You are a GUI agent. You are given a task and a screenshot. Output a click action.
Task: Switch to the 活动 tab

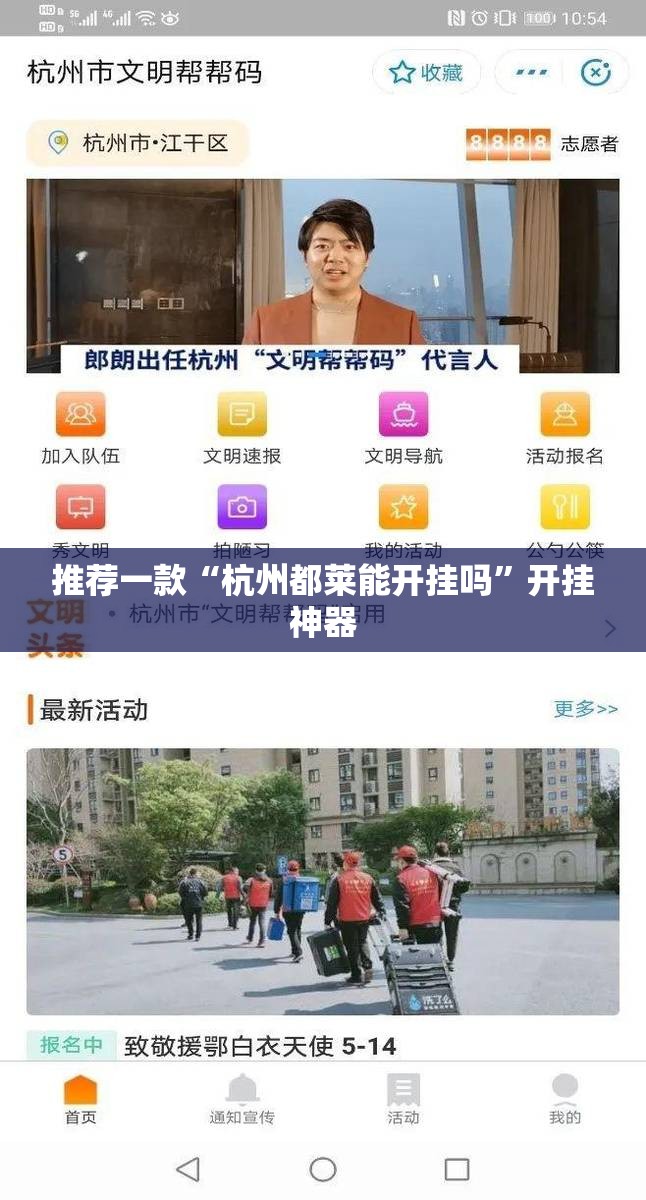point(403,1099)
